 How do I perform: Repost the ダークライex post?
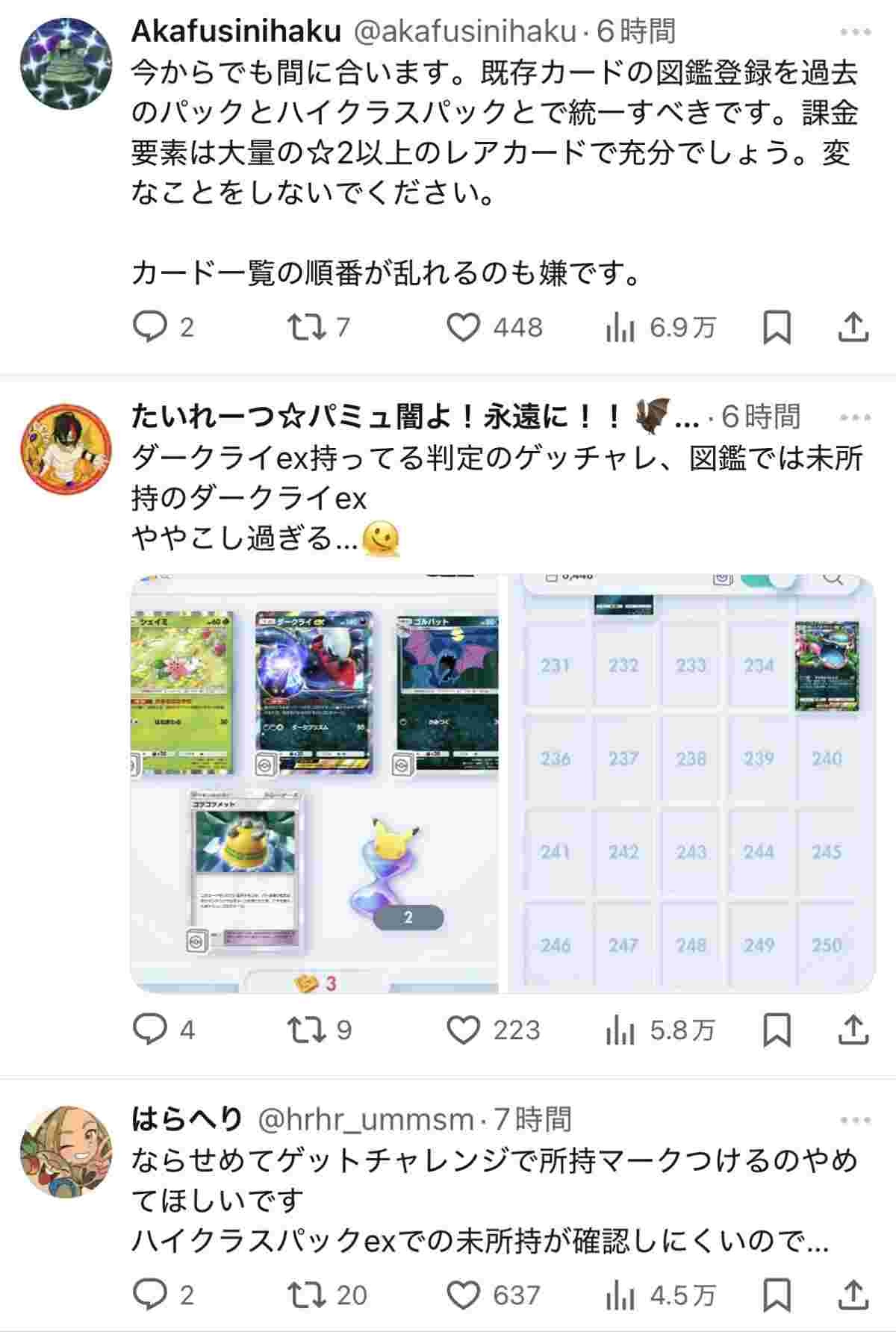(x=305, y=1030)
